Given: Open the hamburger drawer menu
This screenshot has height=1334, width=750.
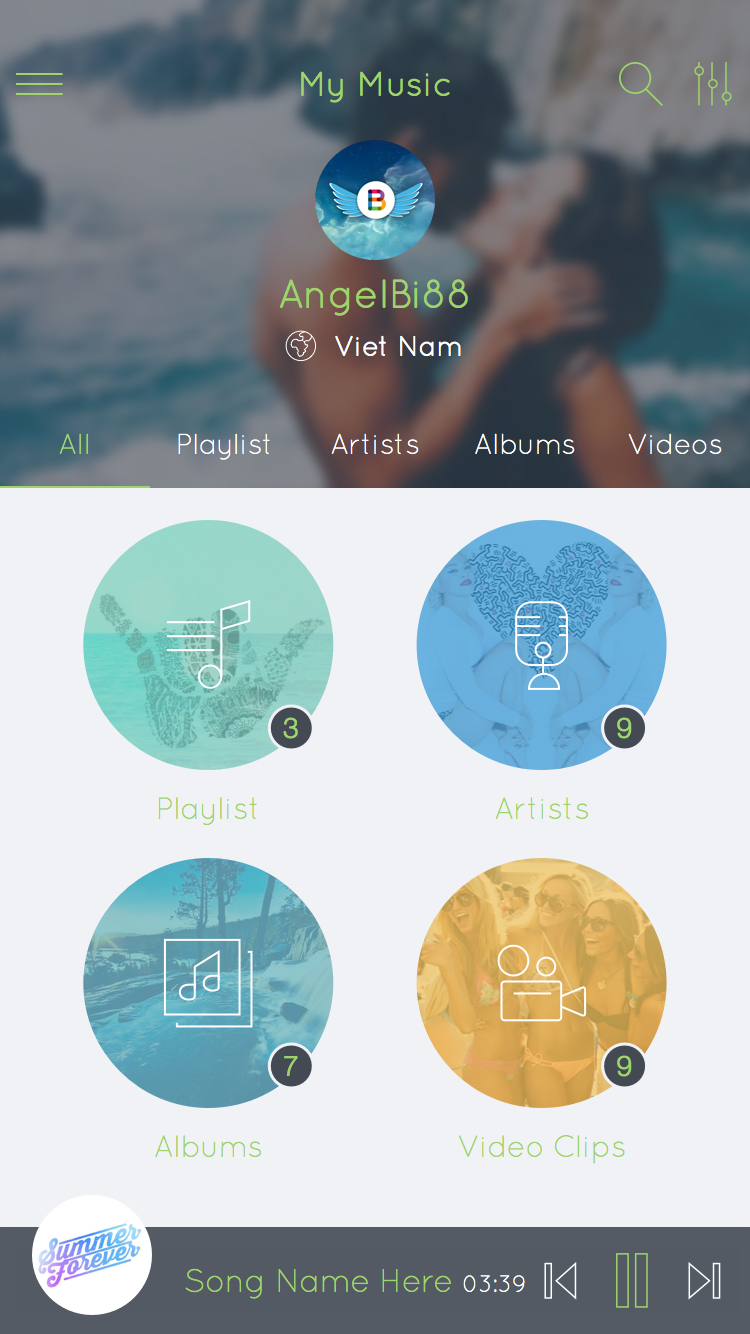Looking at the screenshot, I should coord(39,84).
